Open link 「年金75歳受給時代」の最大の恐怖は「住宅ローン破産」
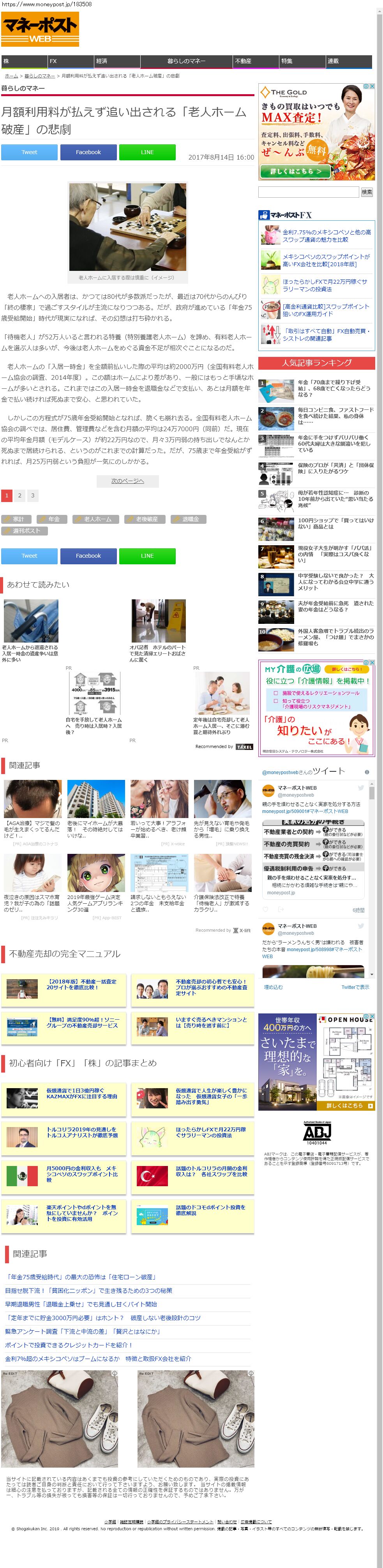 point(81,1277)
